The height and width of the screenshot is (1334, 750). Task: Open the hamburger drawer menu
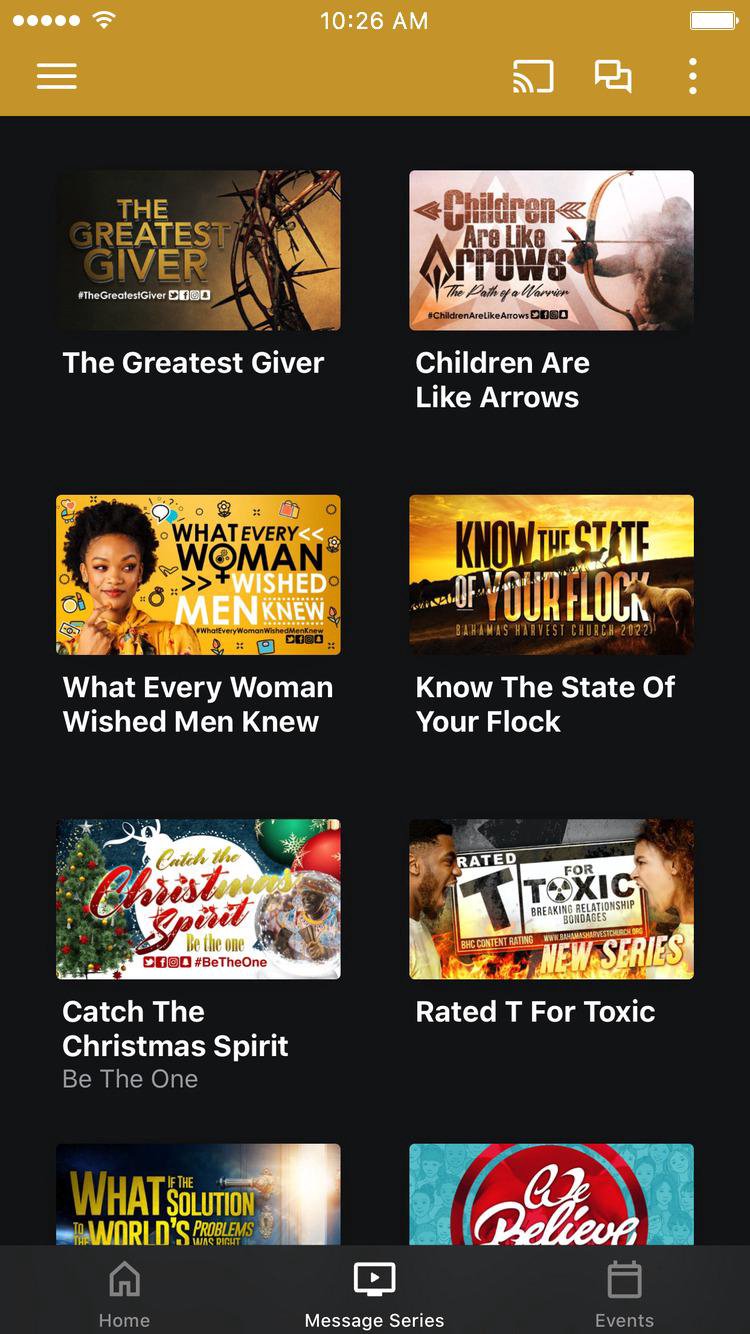57,77
